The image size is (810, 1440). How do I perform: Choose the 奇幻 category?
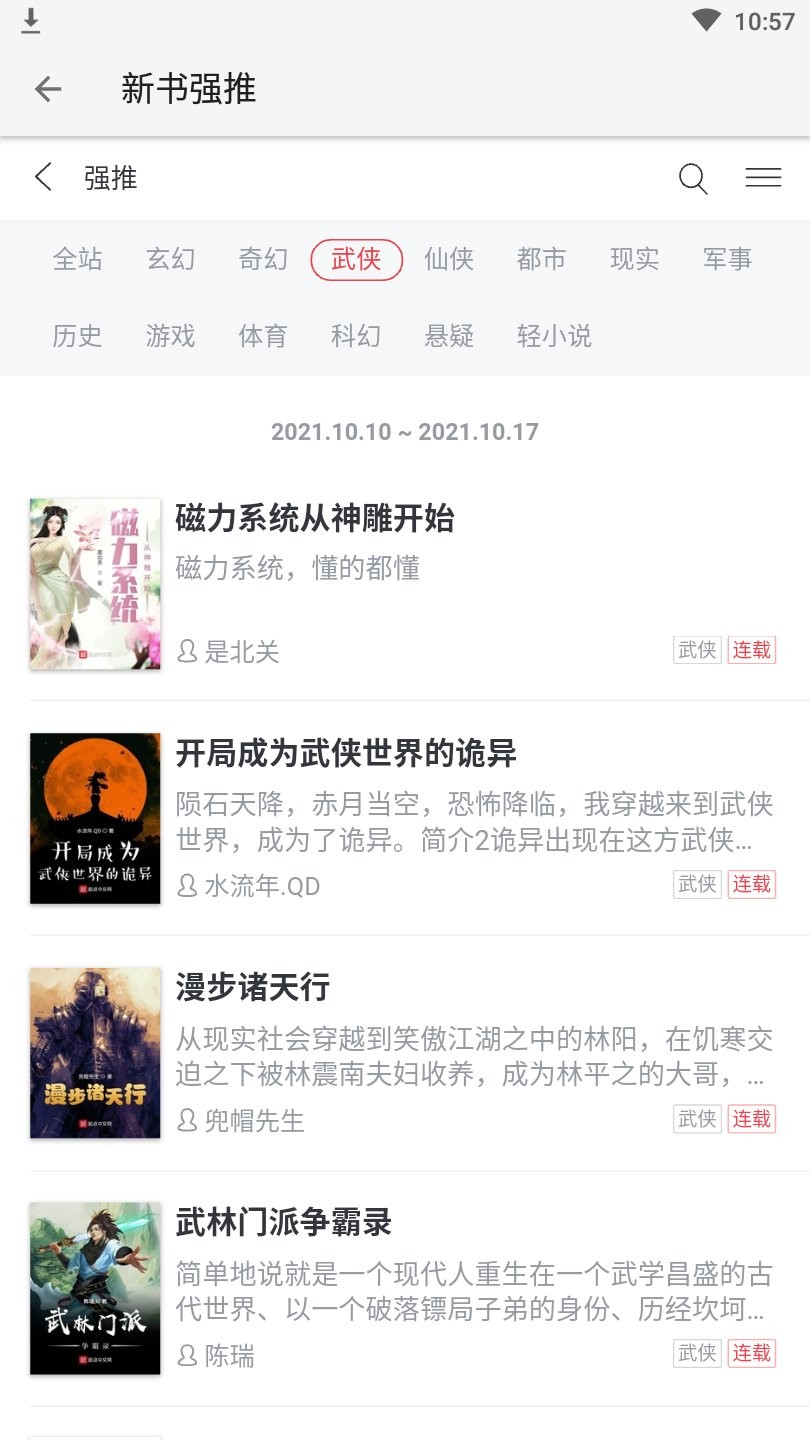coord(263,260)
